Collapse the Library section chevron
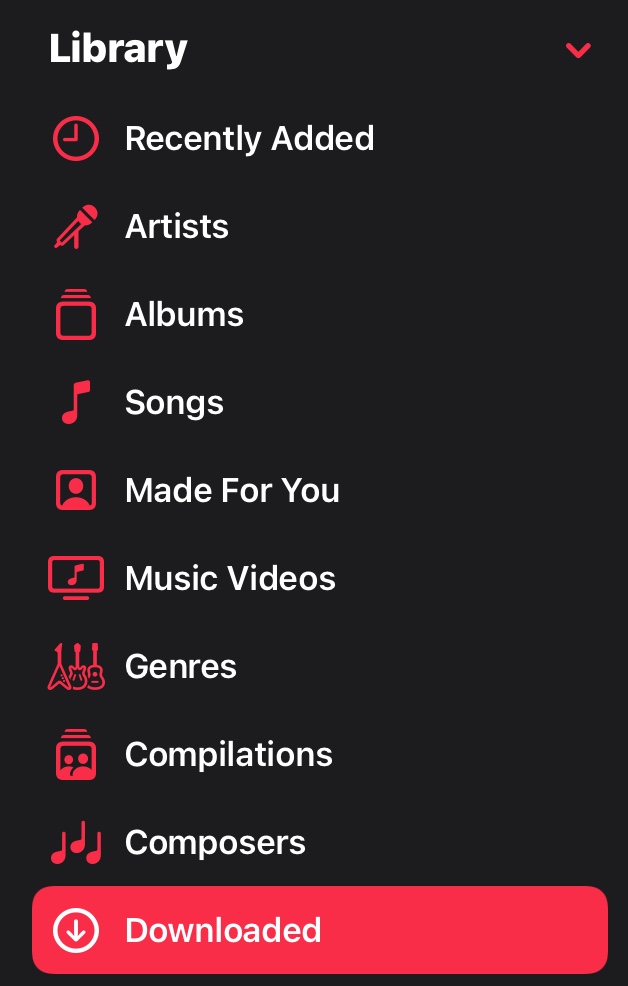 (x=578, y=50)
